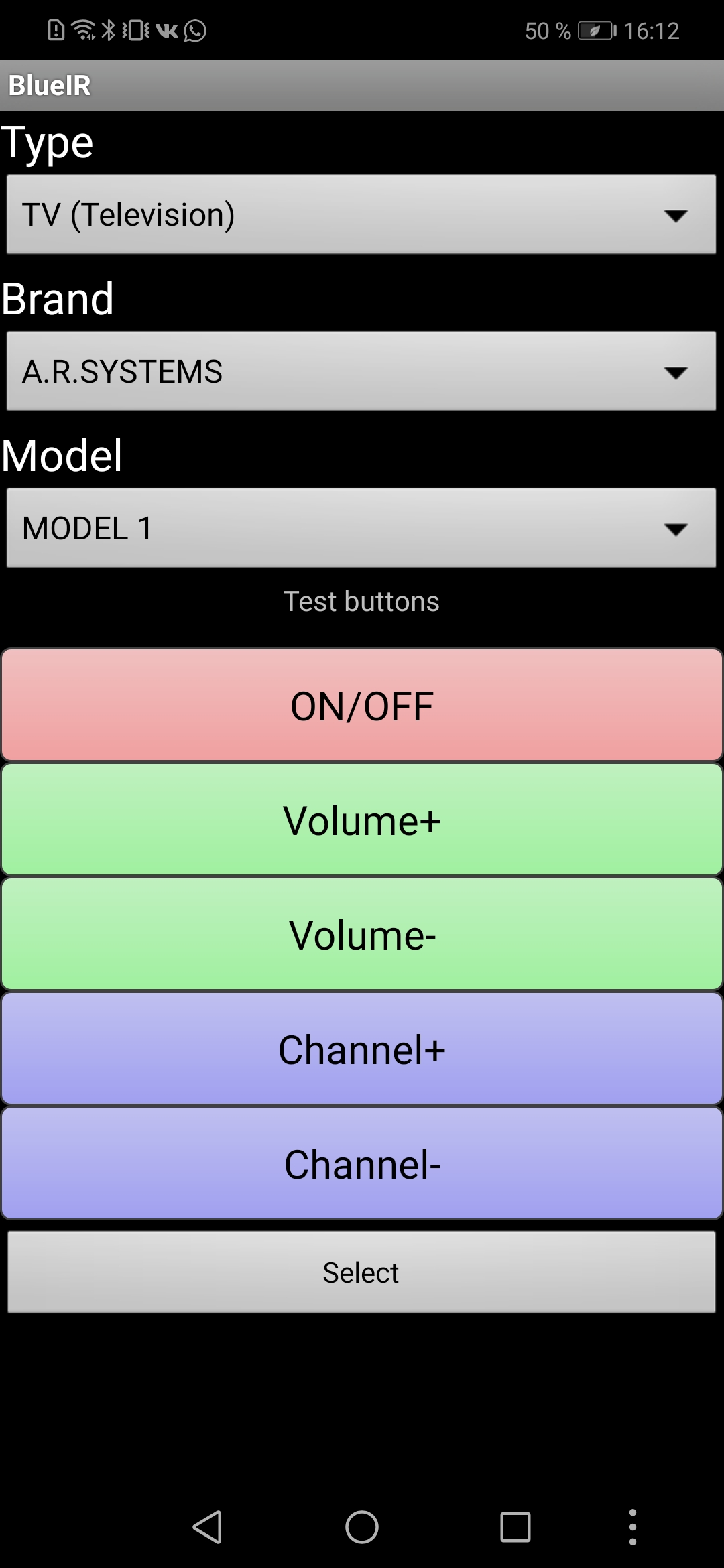
Task: Tap the Channel+ test button
Action: coord(362,1049)
